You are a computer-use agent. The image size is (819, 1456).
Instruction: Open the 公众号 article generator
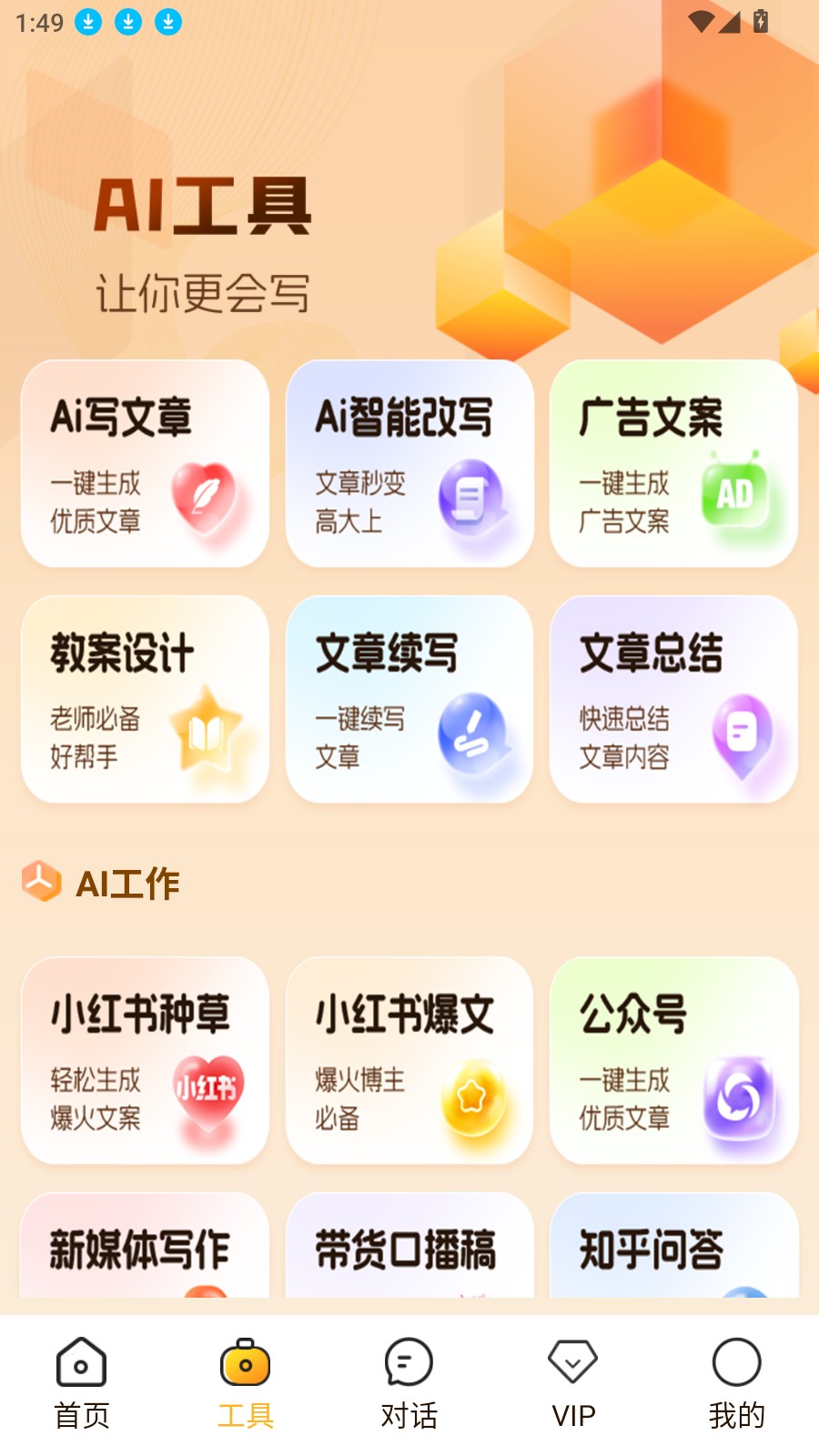(x=673, y=1060)
